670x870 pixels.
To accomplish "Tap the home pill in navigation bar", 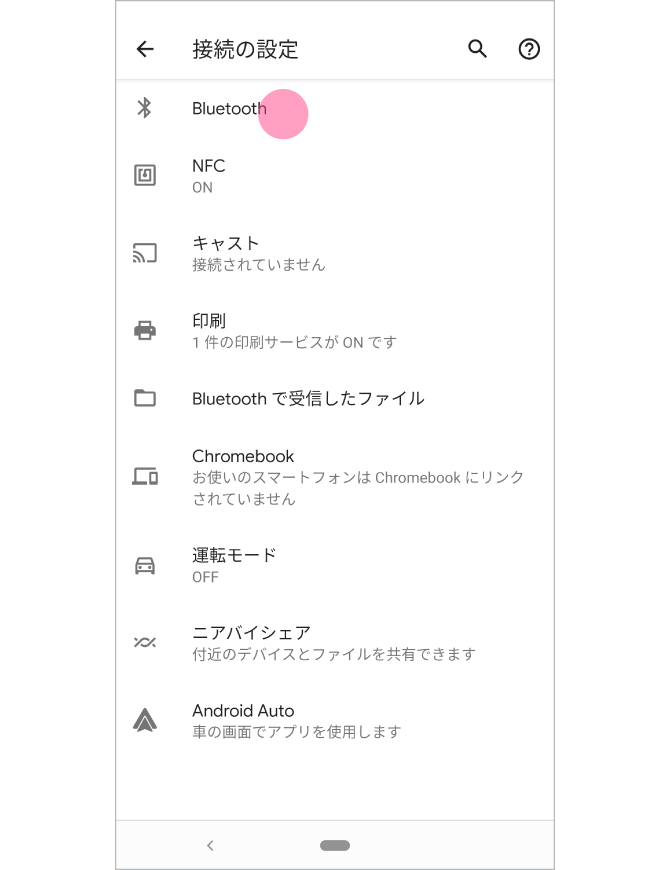I will [335, 845].
